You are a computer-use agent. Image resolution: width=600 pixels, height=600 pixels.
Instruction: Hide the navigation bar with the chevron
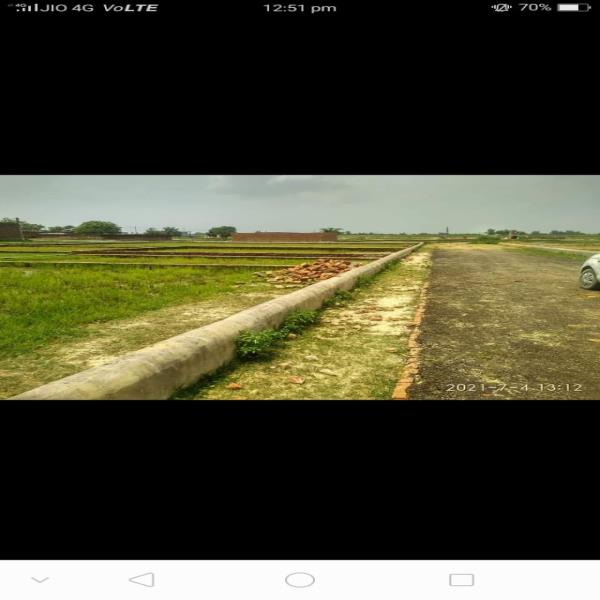(x=40, y=579)
